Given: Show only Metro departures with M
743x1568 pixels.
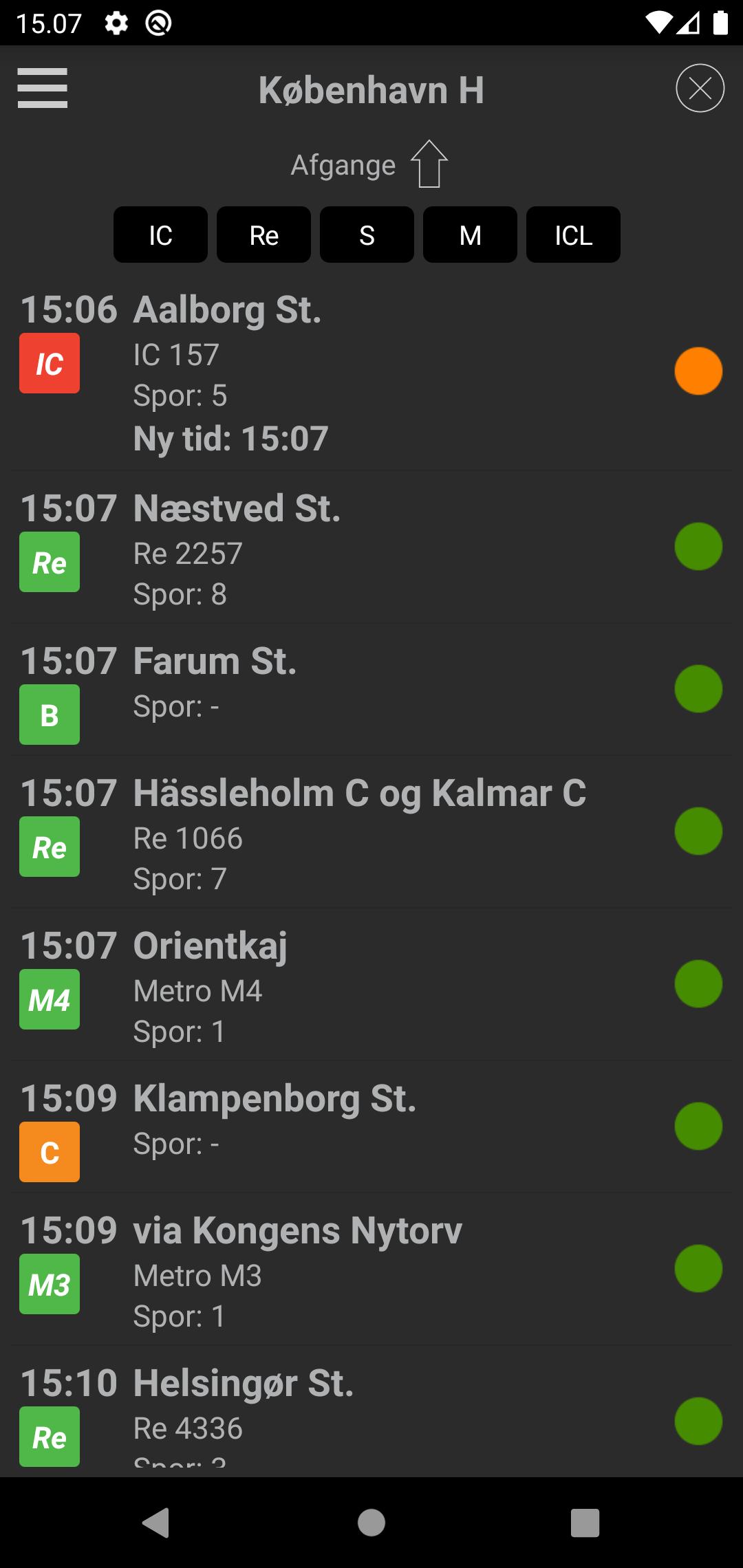Looking at the screenshot, I should click(x=470, y=235).
